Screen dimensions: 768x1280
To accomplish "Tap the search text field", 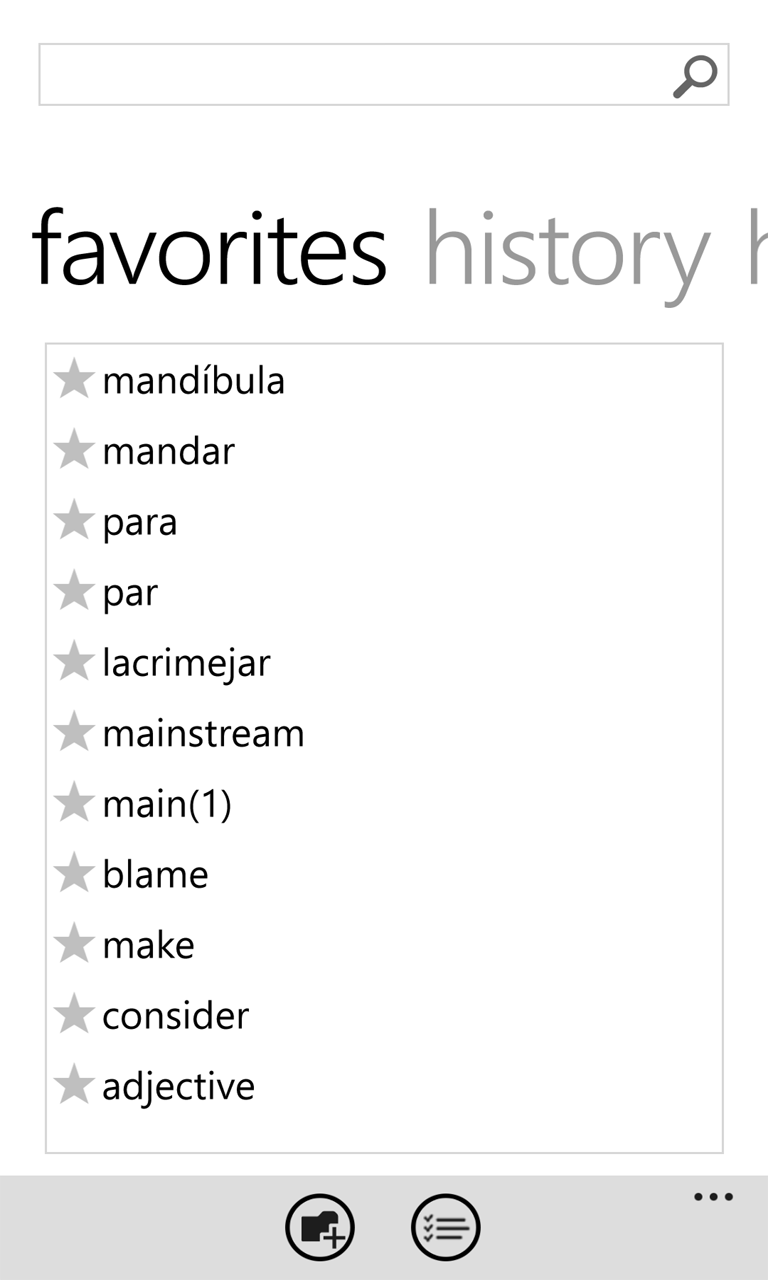I will (350, 75).
